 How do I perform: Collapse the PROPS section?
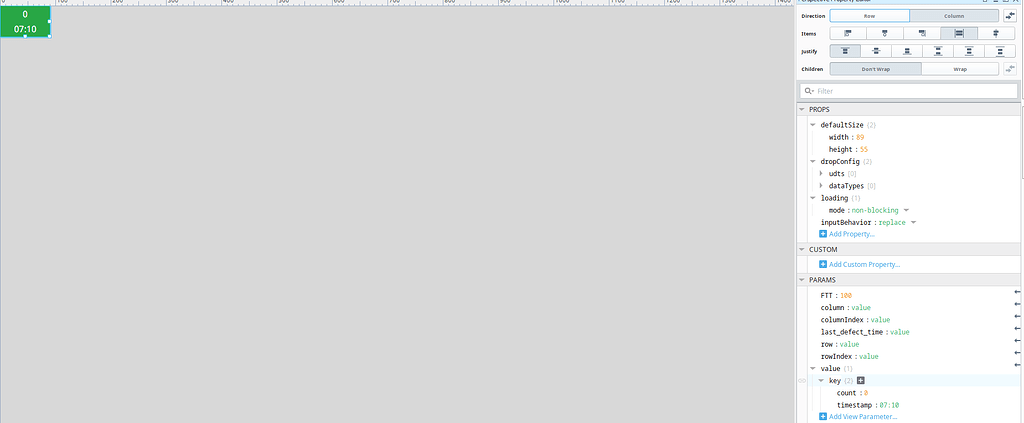point(802,109)
